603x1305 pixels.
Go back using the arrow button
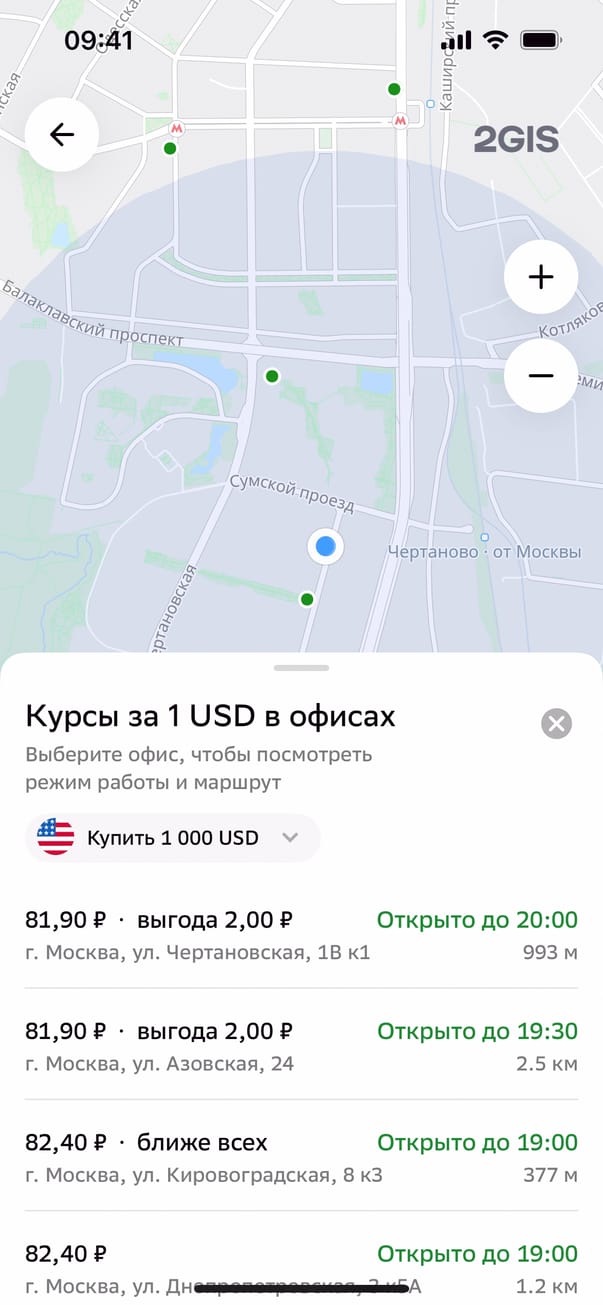61,135
